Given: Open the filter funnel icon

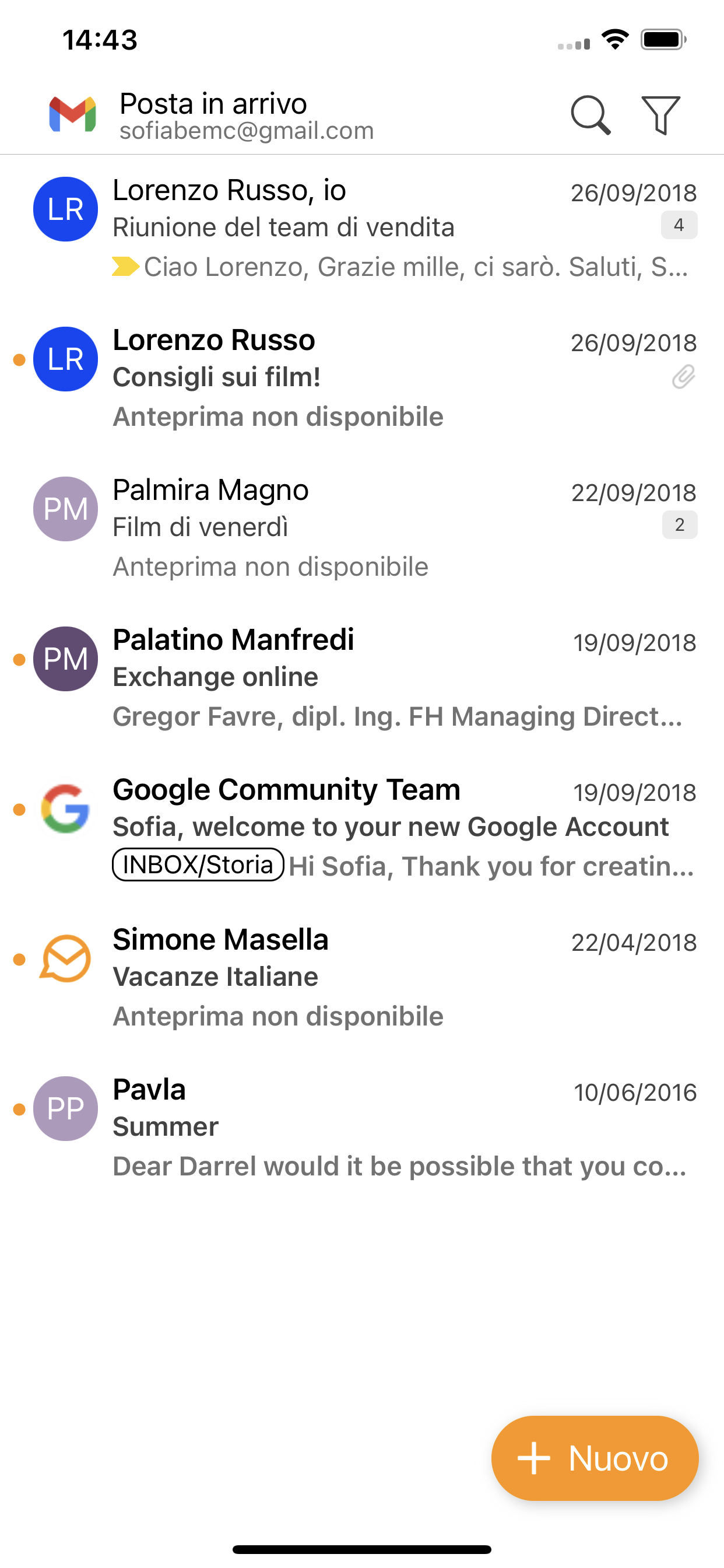Looking at the screenshot, I should (660, 115).
